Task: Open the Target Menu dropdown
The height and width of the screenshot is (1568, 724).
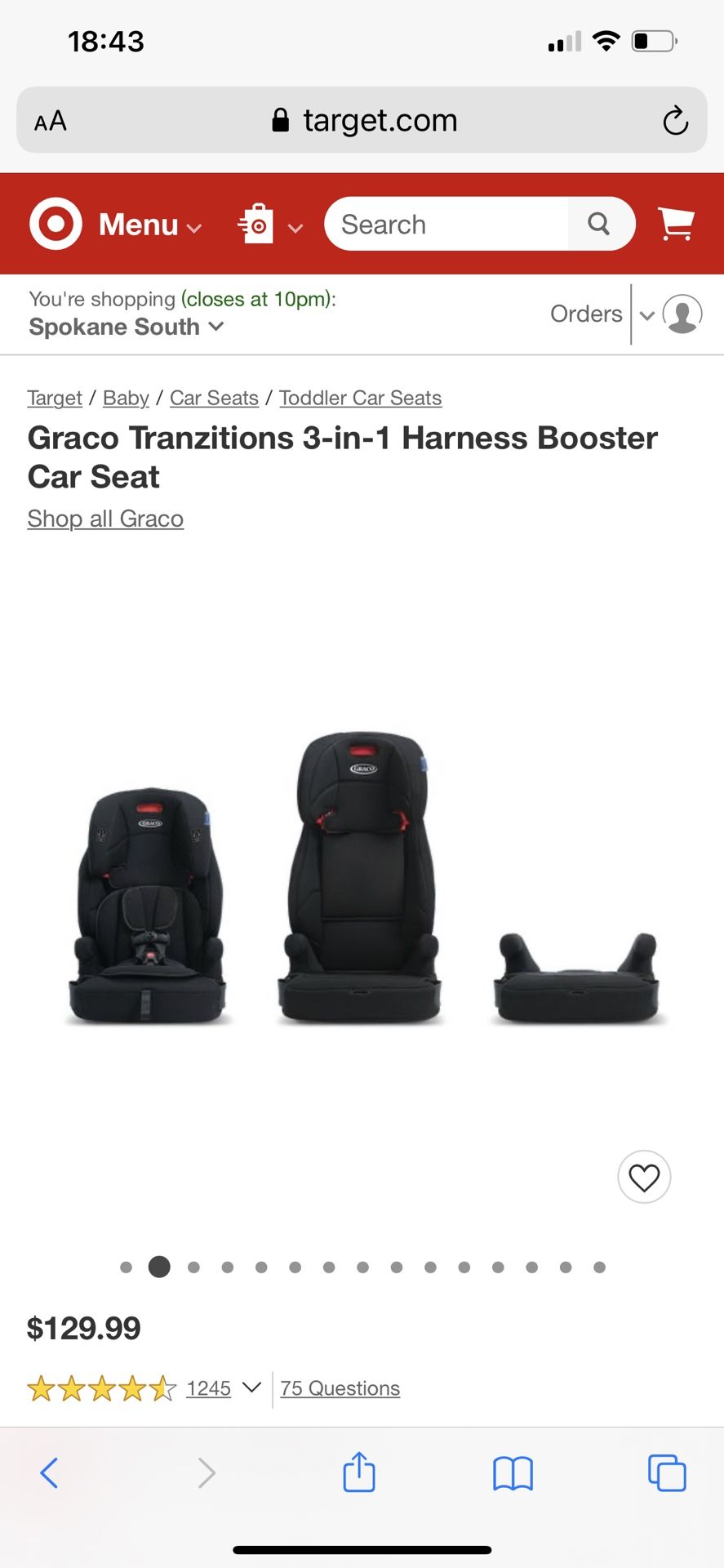Action: [x=150, y=225]
